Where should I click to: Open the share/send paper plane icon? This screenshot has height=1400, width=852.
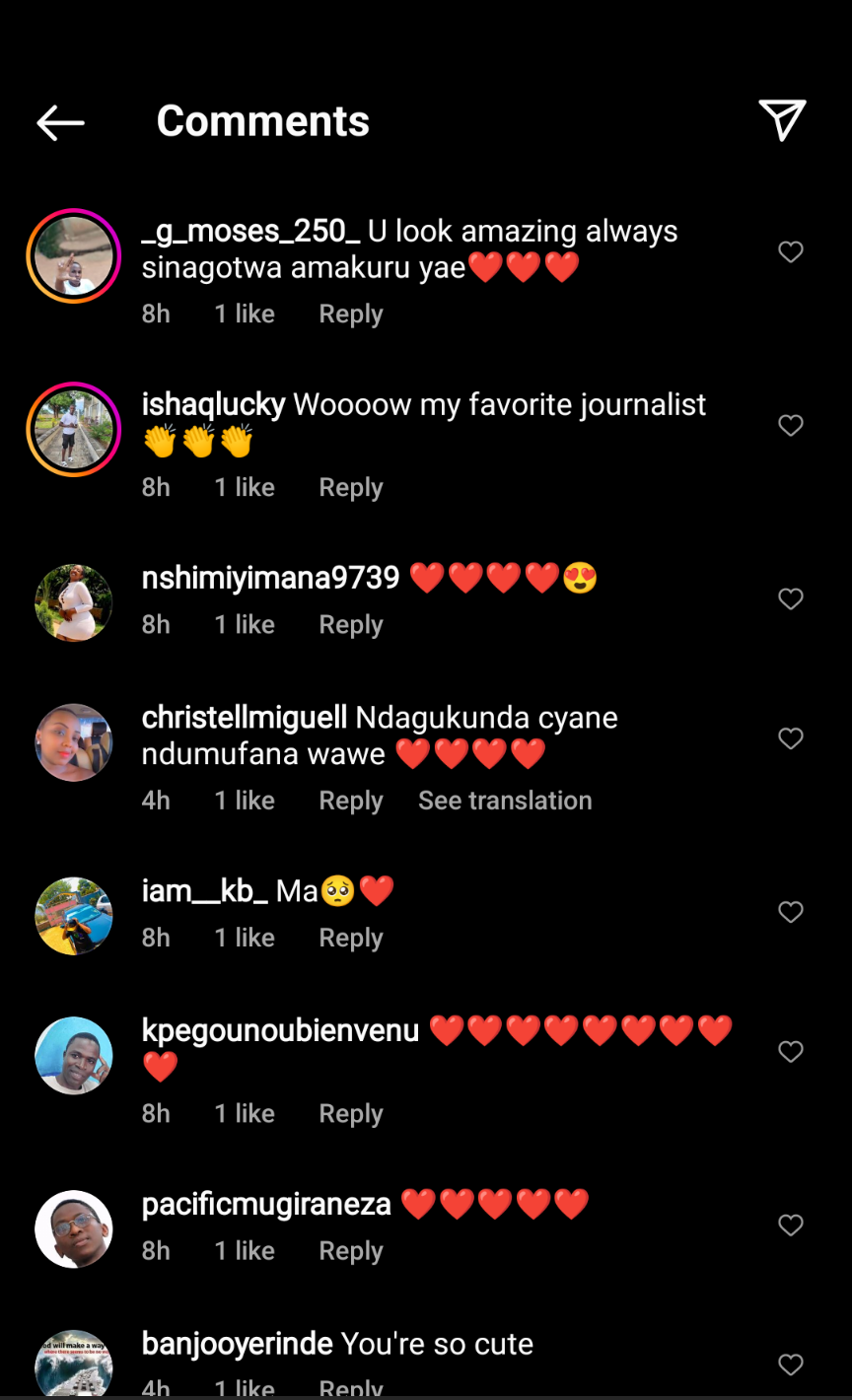coord(782,121)
